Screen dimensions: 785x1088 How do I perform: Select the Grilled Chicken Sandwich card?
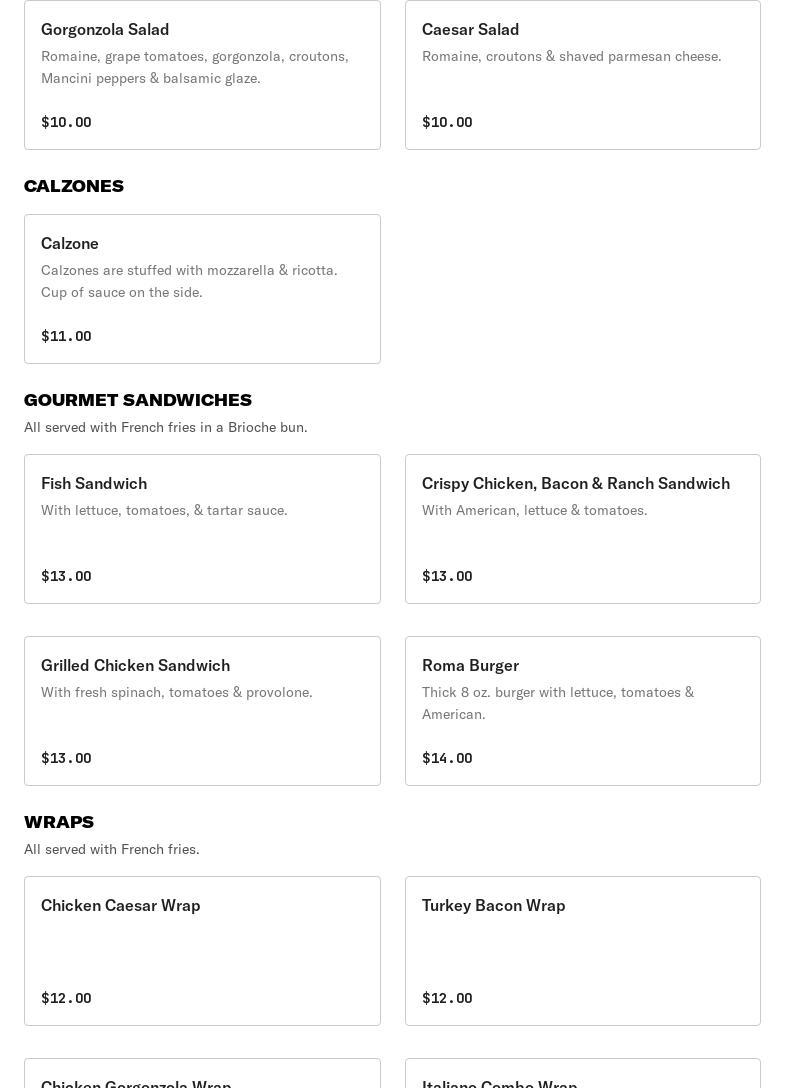tap(202, 711)
